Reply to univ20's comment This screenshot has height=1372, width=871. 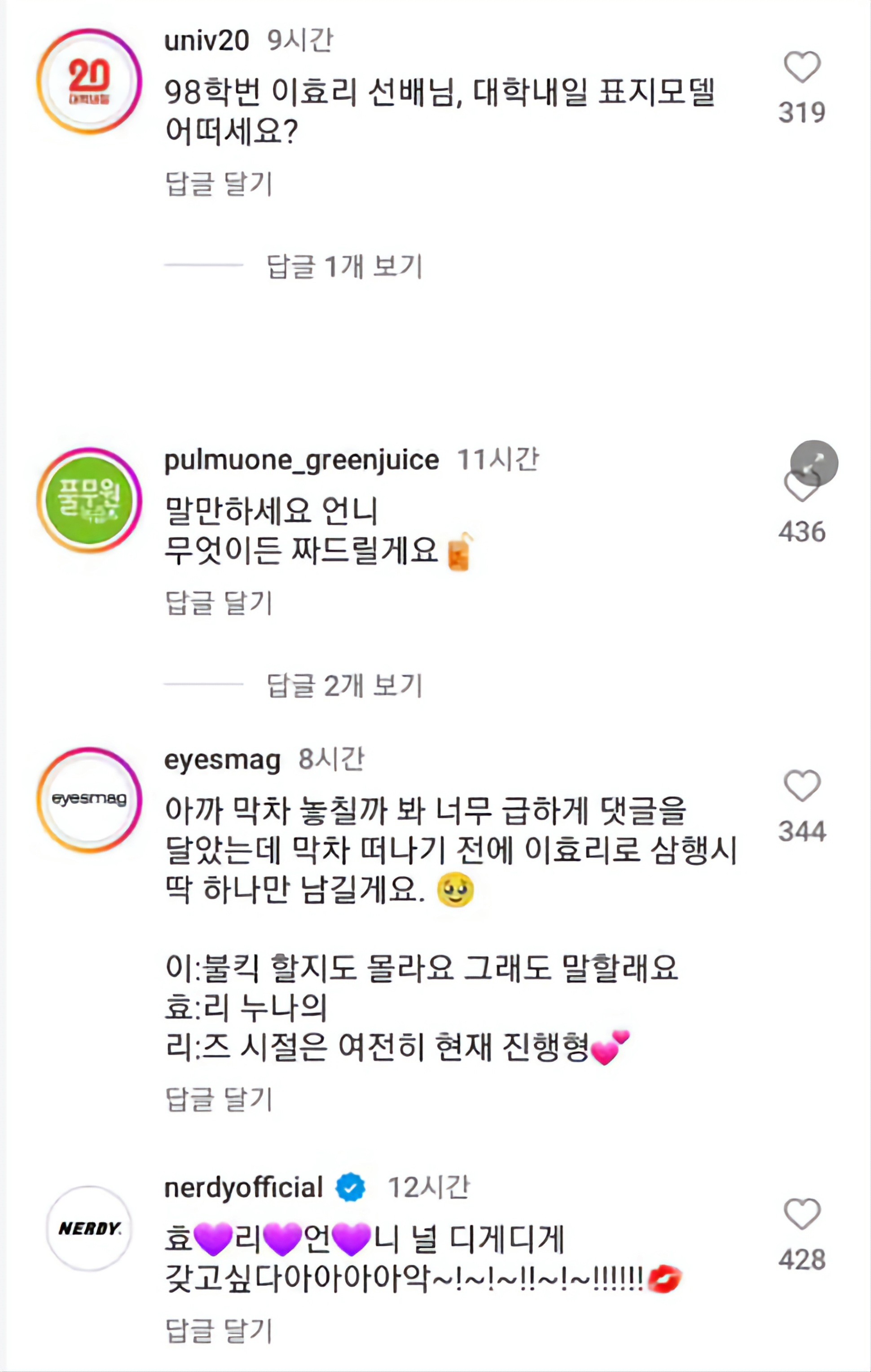[219, 184]
